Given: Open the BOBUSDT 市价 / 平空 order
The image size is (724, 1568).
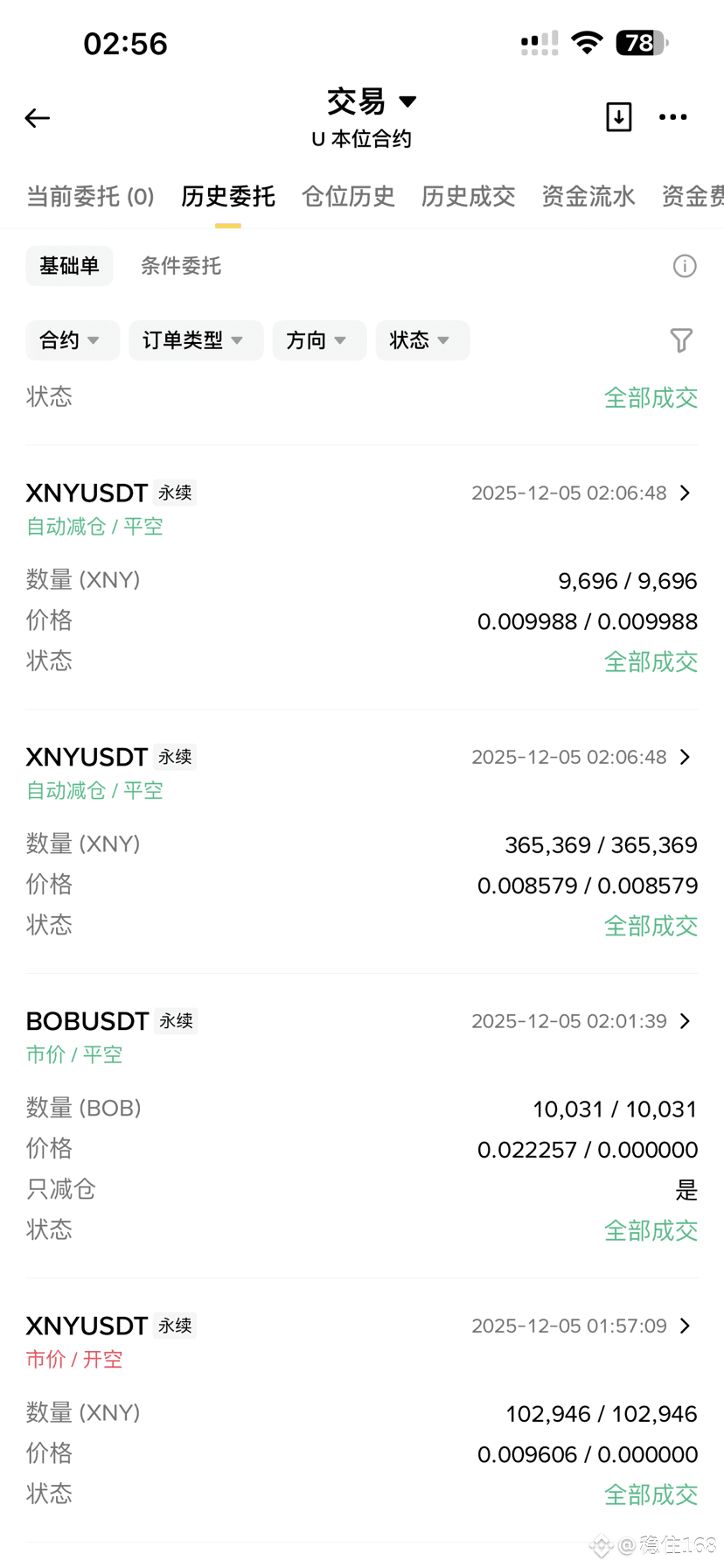Looking at the screenshot, I should 362,1126.
